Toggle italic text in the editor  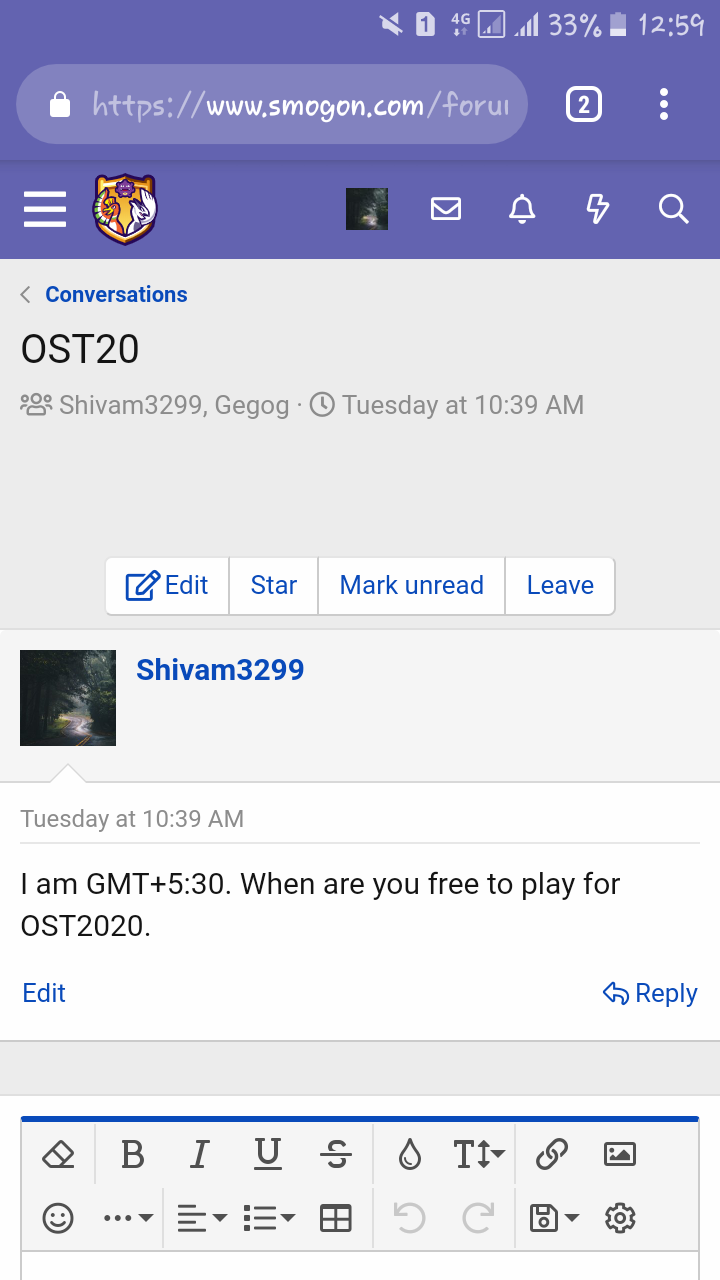(200, 1156)
